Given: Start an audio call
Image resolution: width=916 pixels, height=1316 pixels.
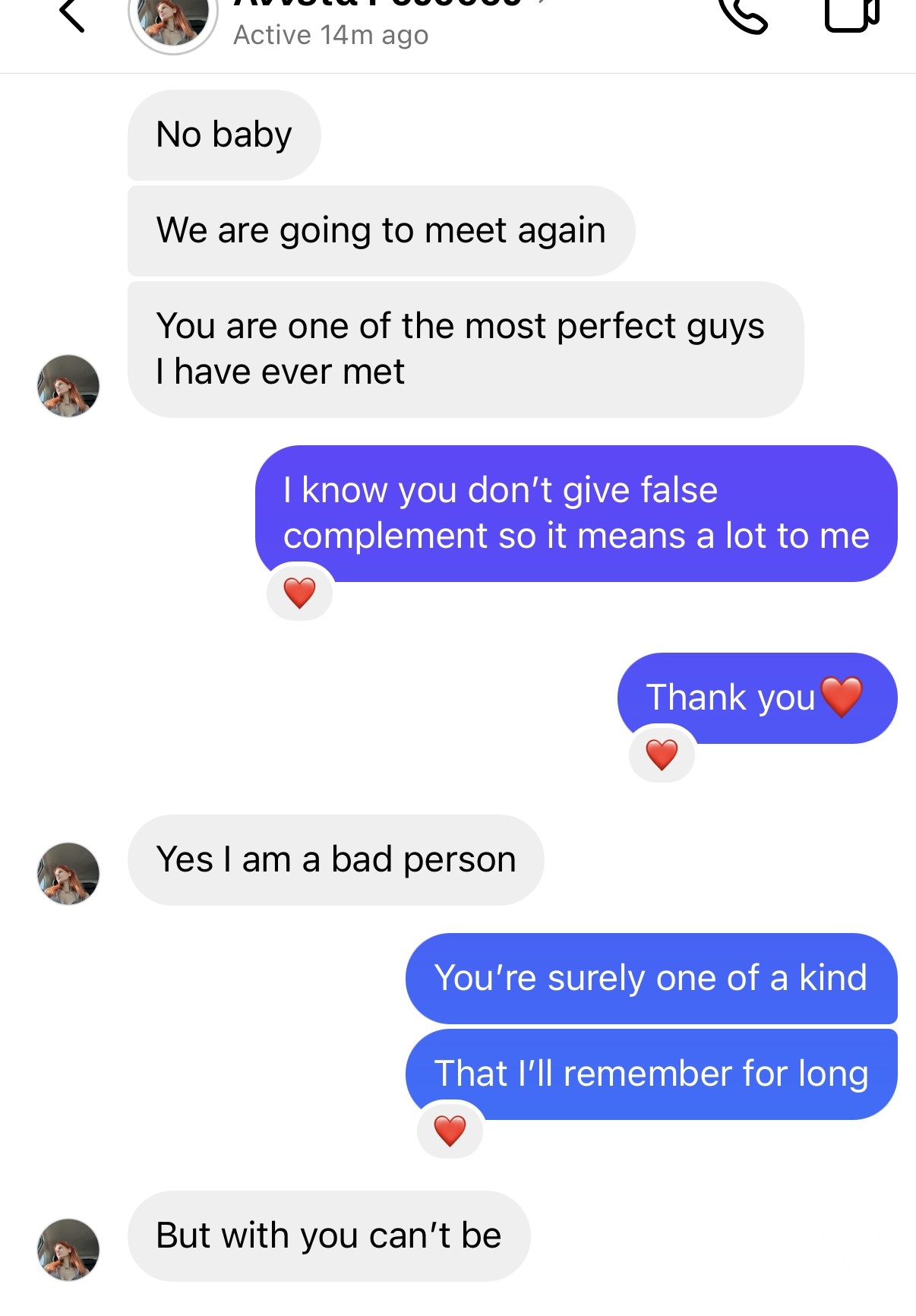Looking at the screenshot, I should click(744, 15).
